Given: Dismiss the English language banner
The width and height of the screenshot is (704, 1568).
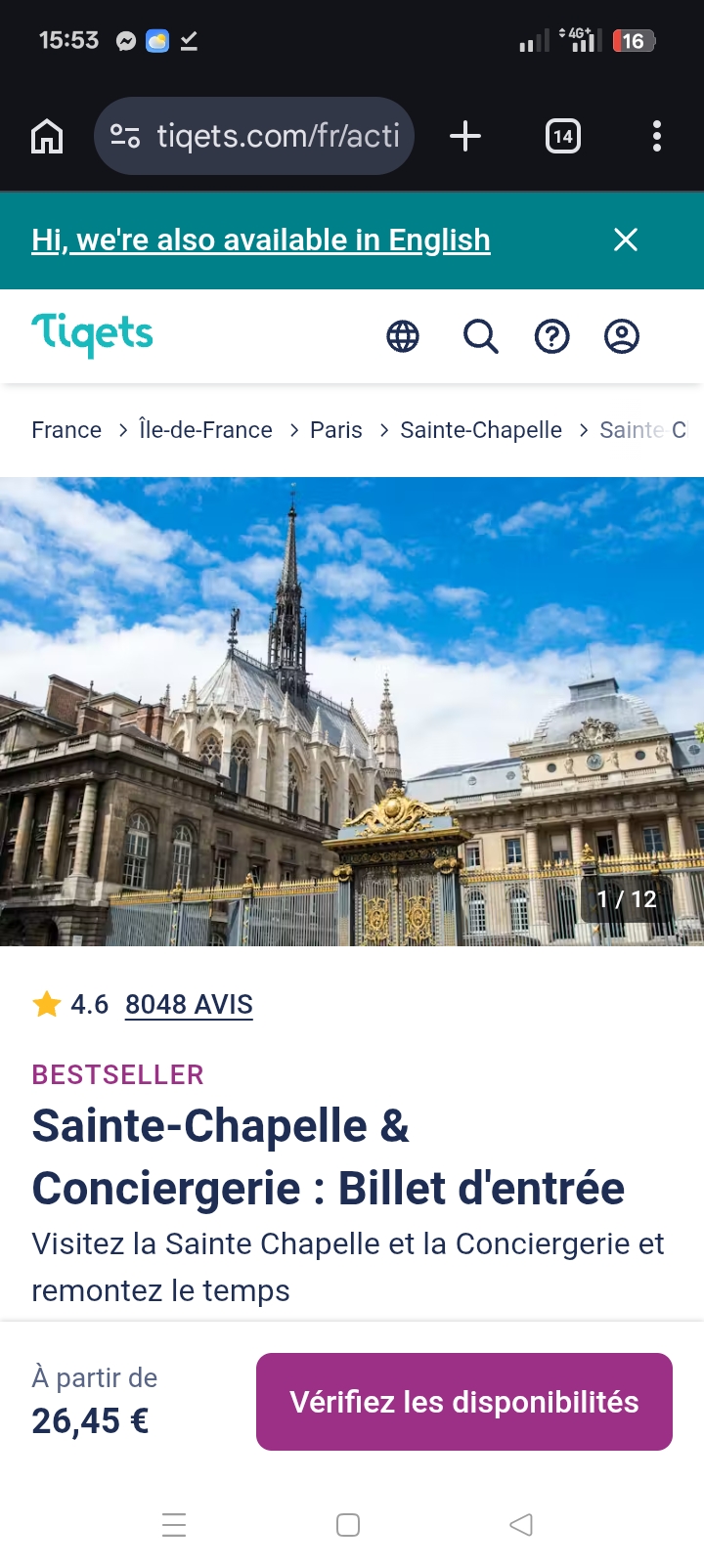Looking at the screenshot, I should click(626, 240).
